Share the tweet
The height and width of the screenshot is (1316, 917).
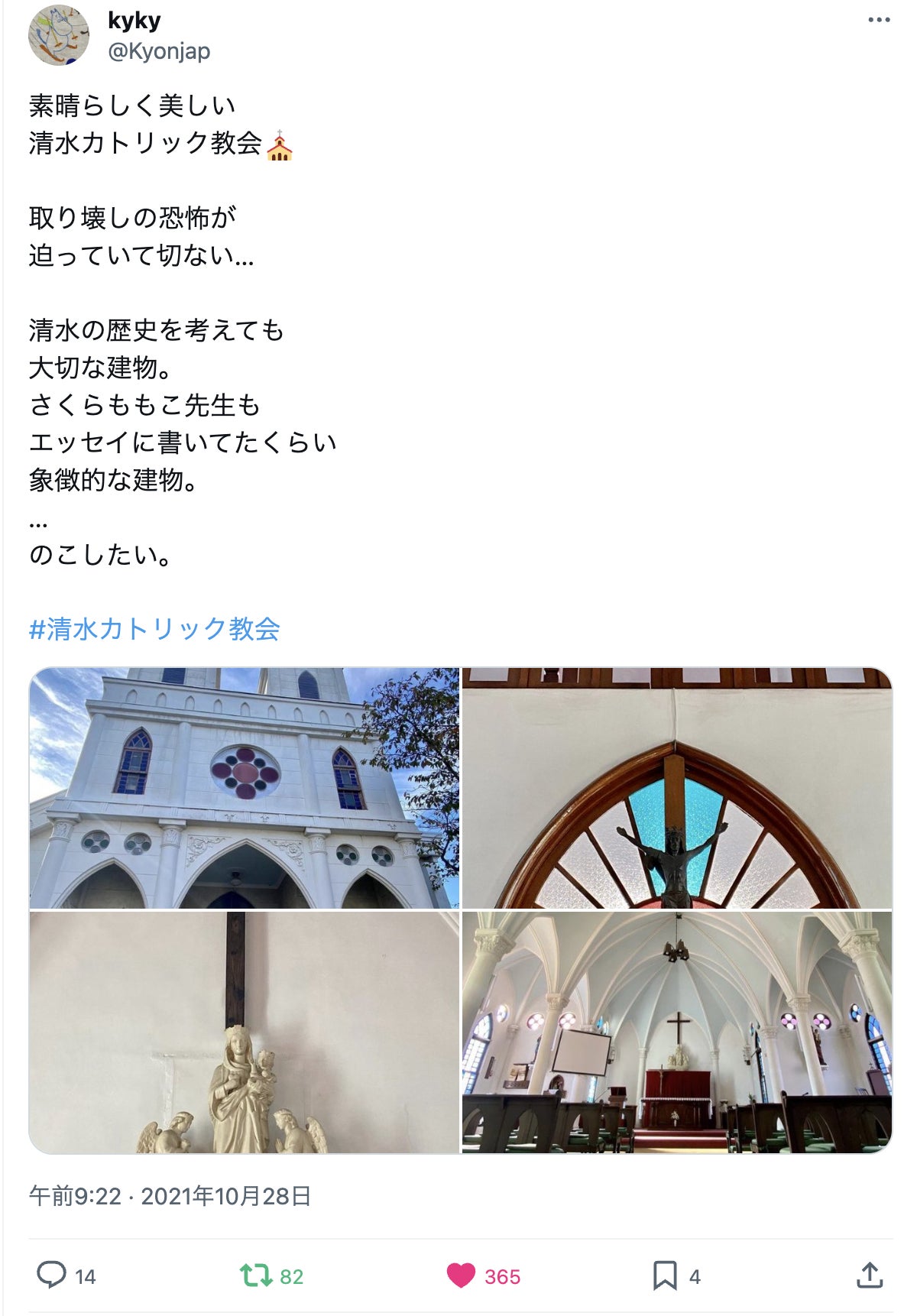point(870,1275)
